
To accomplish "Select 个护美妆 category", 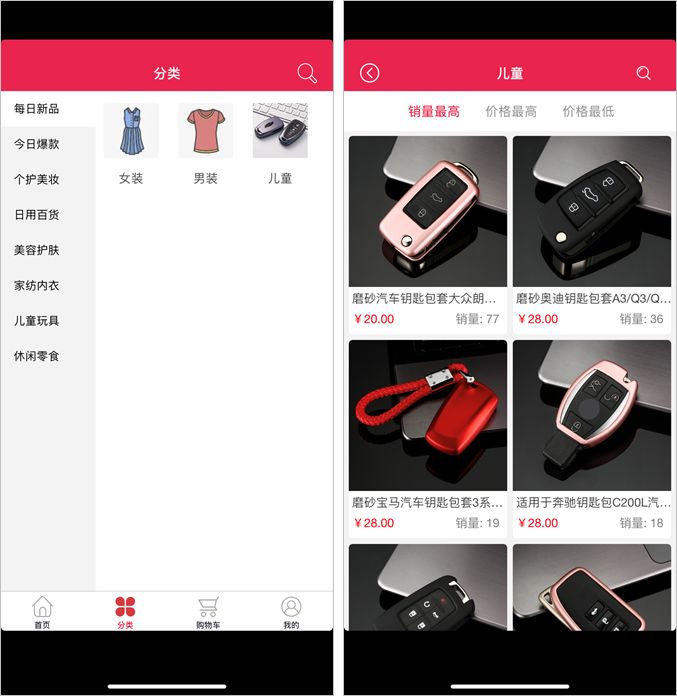I will (x=37, y=180).
